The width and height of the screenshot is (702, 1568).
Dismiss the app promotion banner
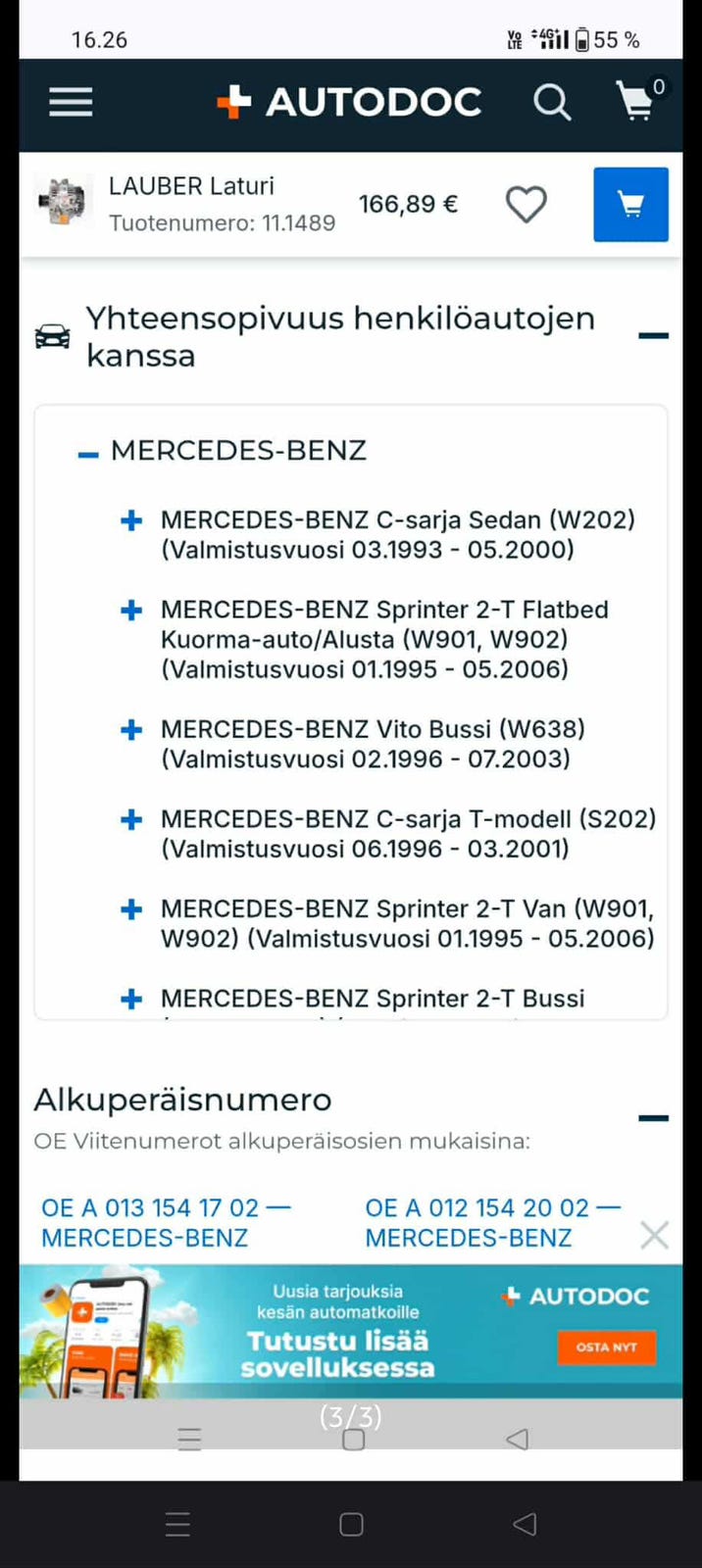pyautogui.click(x=654, y=1235)
